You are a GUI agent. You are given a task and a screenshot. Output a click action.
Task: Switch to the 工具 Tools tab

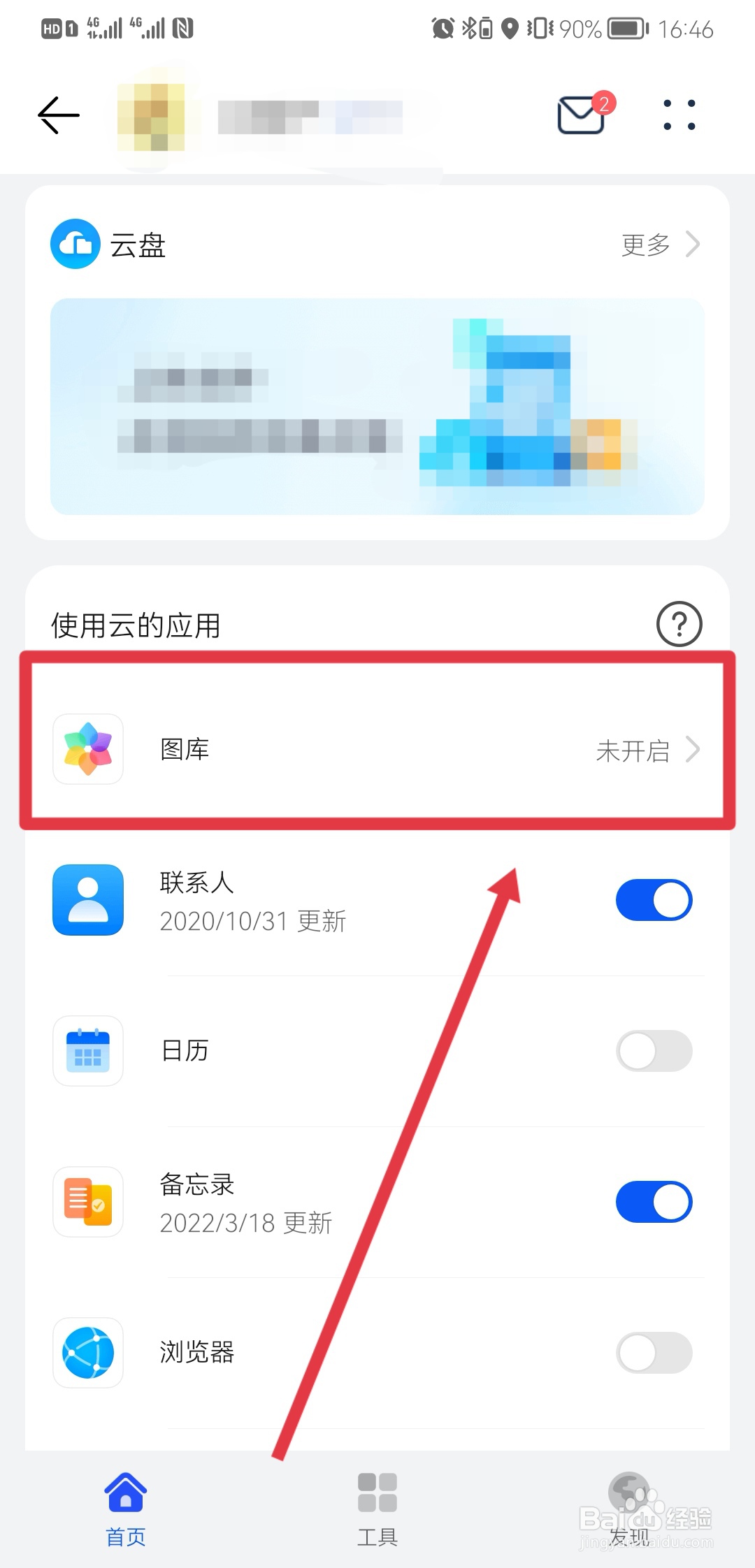tap(377, 1509)
